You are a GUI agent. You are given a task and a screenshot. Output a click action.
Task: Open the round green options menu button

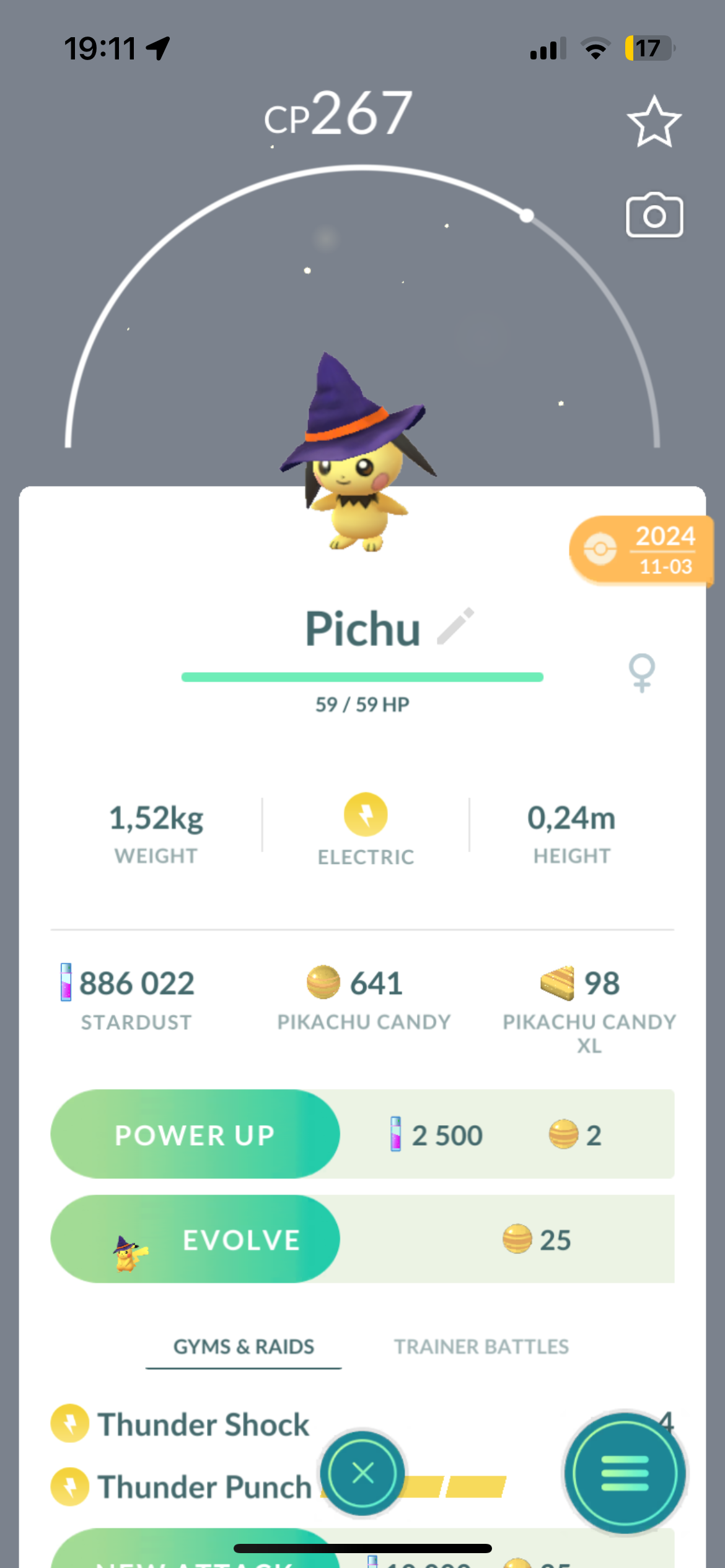pyautogui.click(x=625, y=1473)
